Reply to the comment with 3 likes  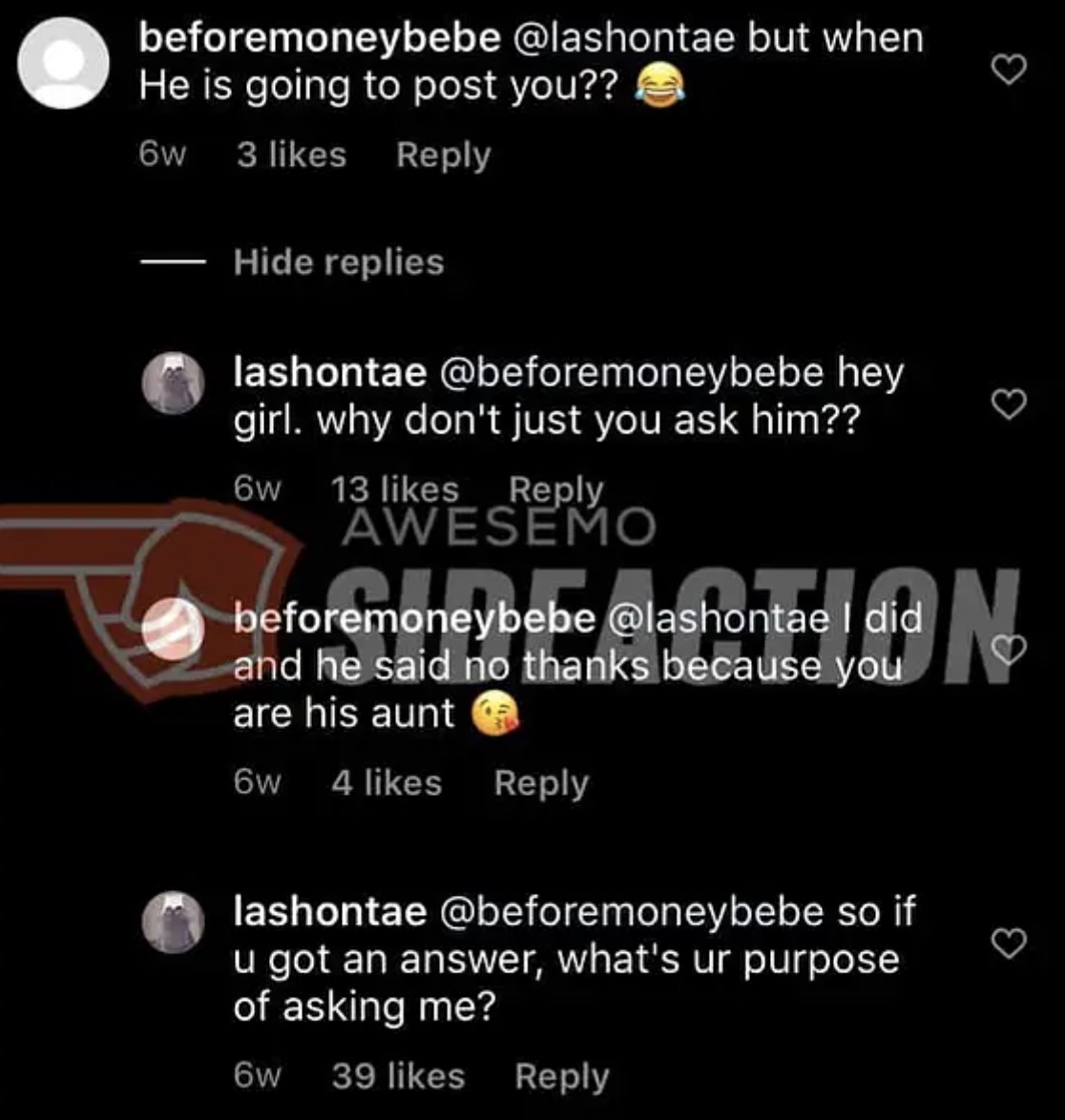(x=443, y=155)
